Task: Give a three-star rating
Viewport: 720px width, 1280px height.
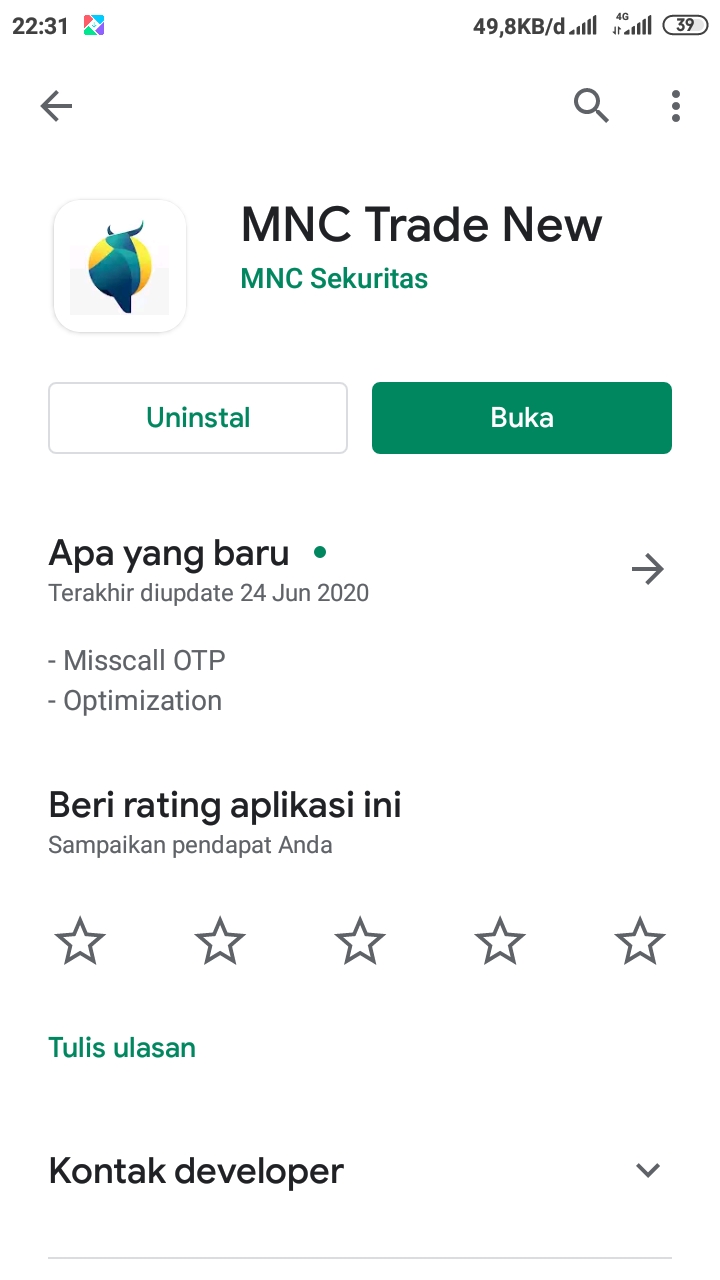Action: [x=360, y=940]
